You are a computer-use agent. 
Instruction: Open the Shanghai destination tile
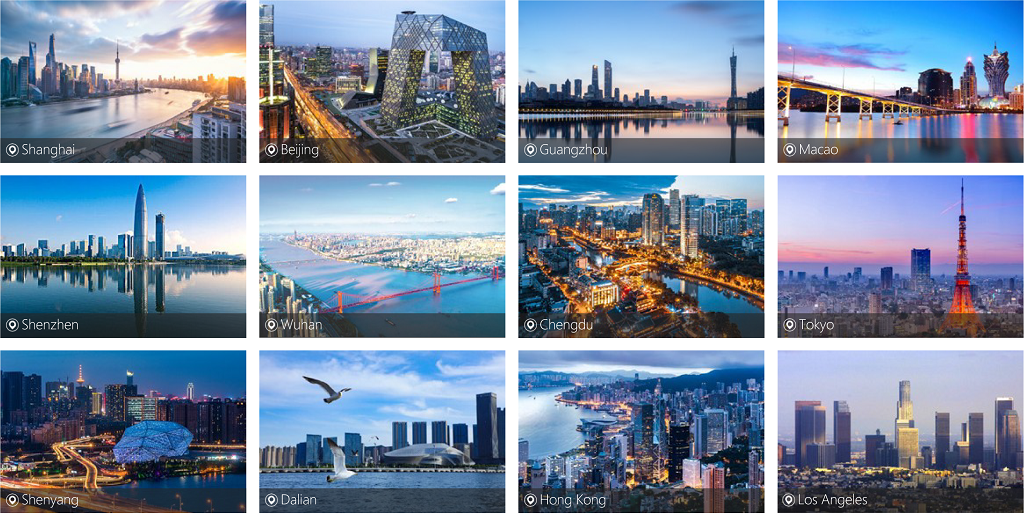coord(122,81)
